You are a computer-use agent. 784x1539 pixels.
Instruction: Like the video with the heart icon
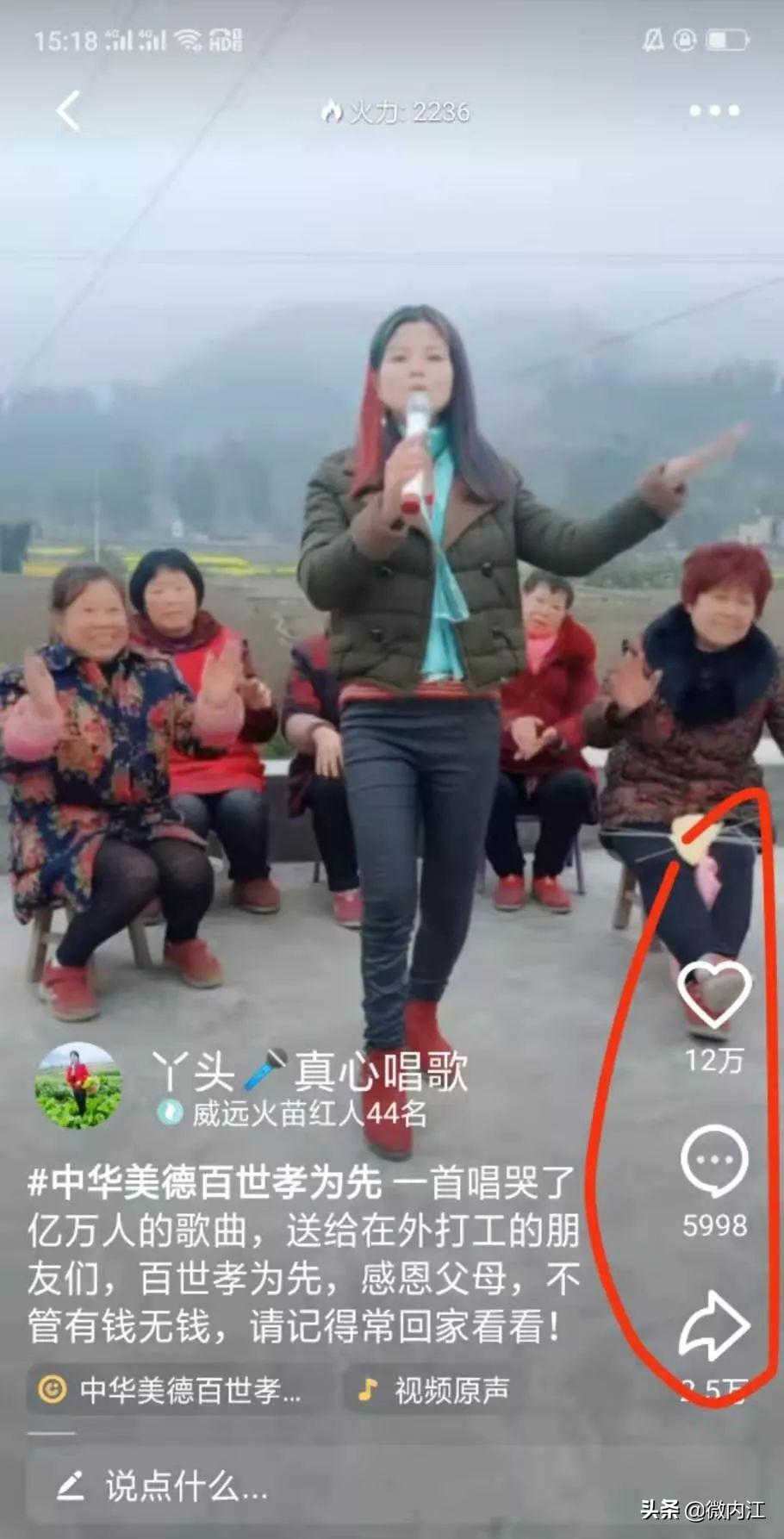(714, 996)
